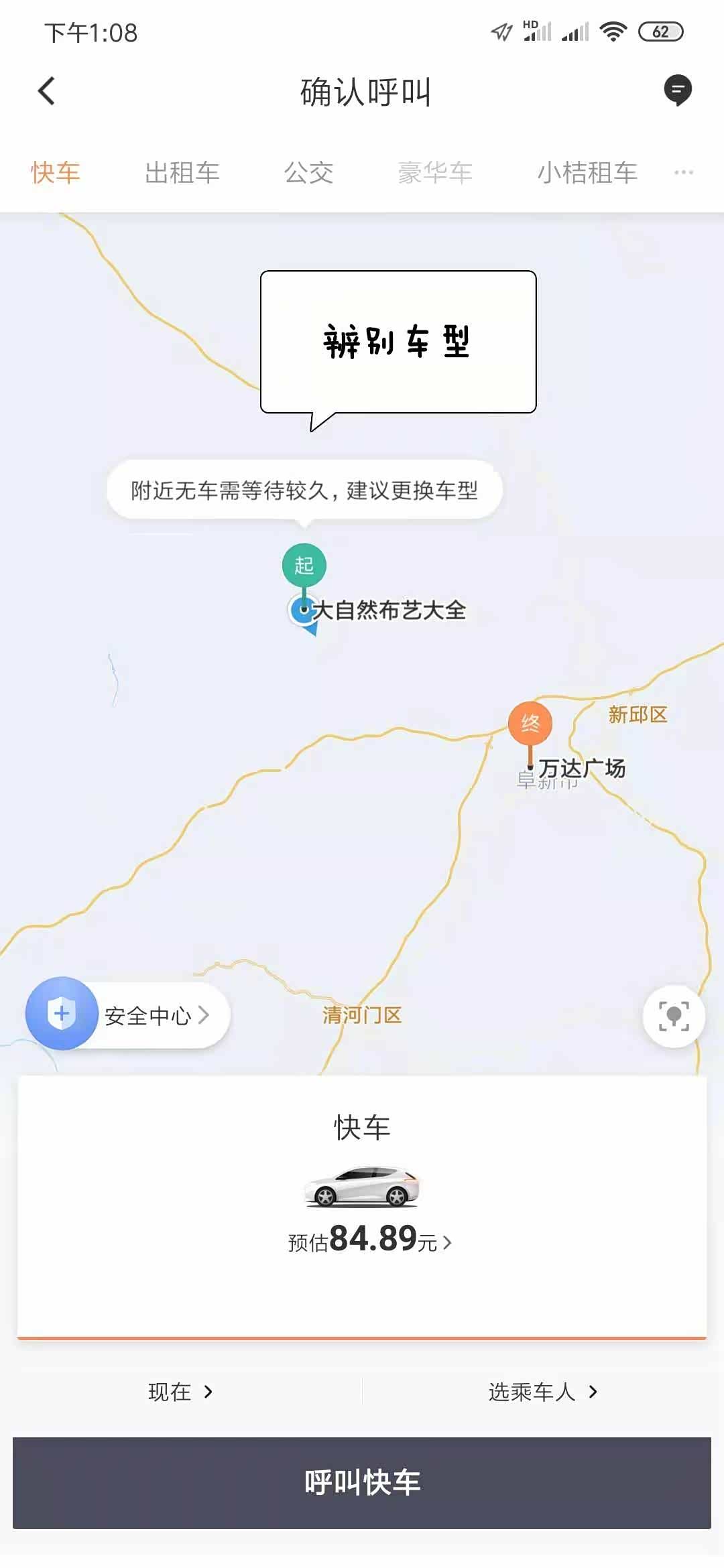The width and height of the screenshot is (724, 1568).
Task: Show more ride types via the ellipsis
Action: (x=683, y=173)
